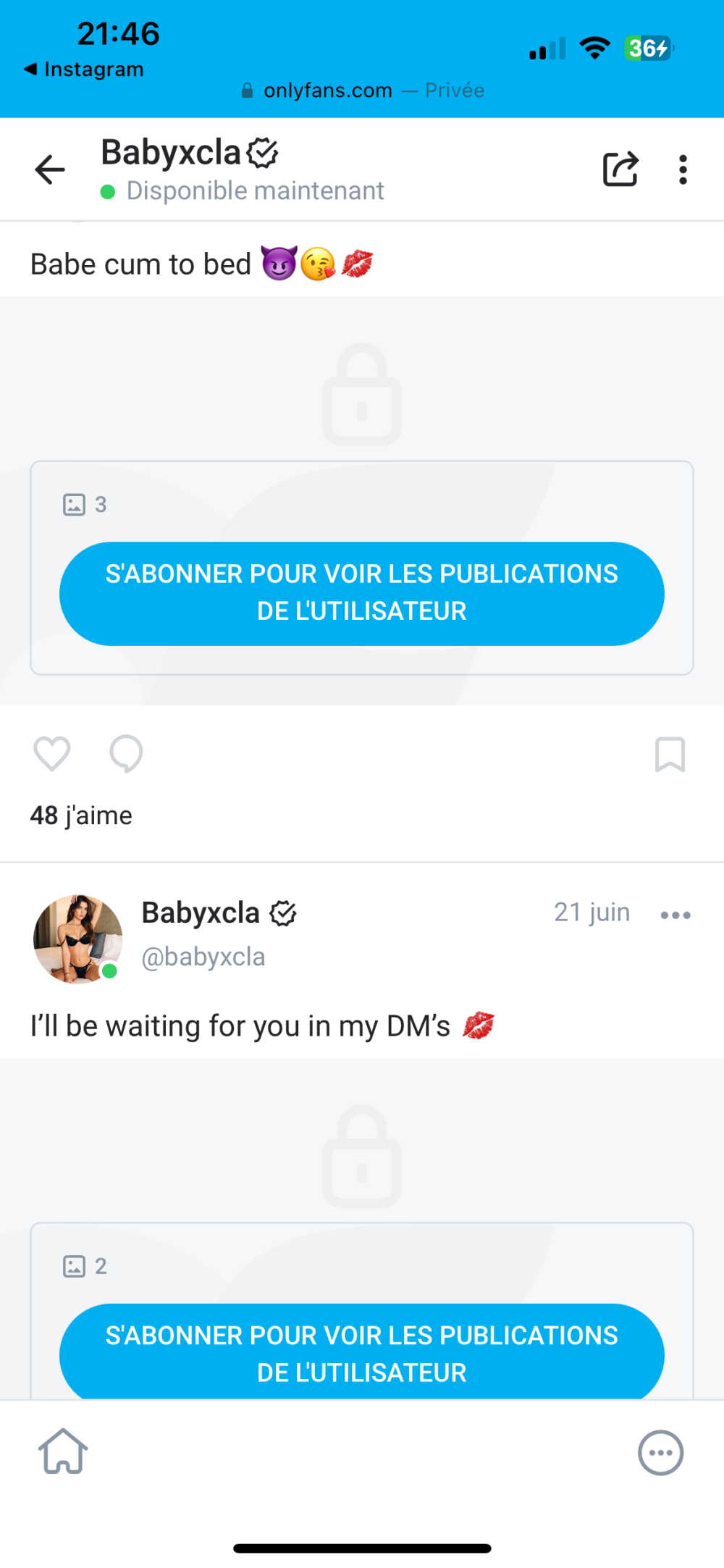Image resolution: width=724 pixels, height=1568 pixels.
Task: Subscribe to view the 3-photo post
Action: click(x=361, y=593)
